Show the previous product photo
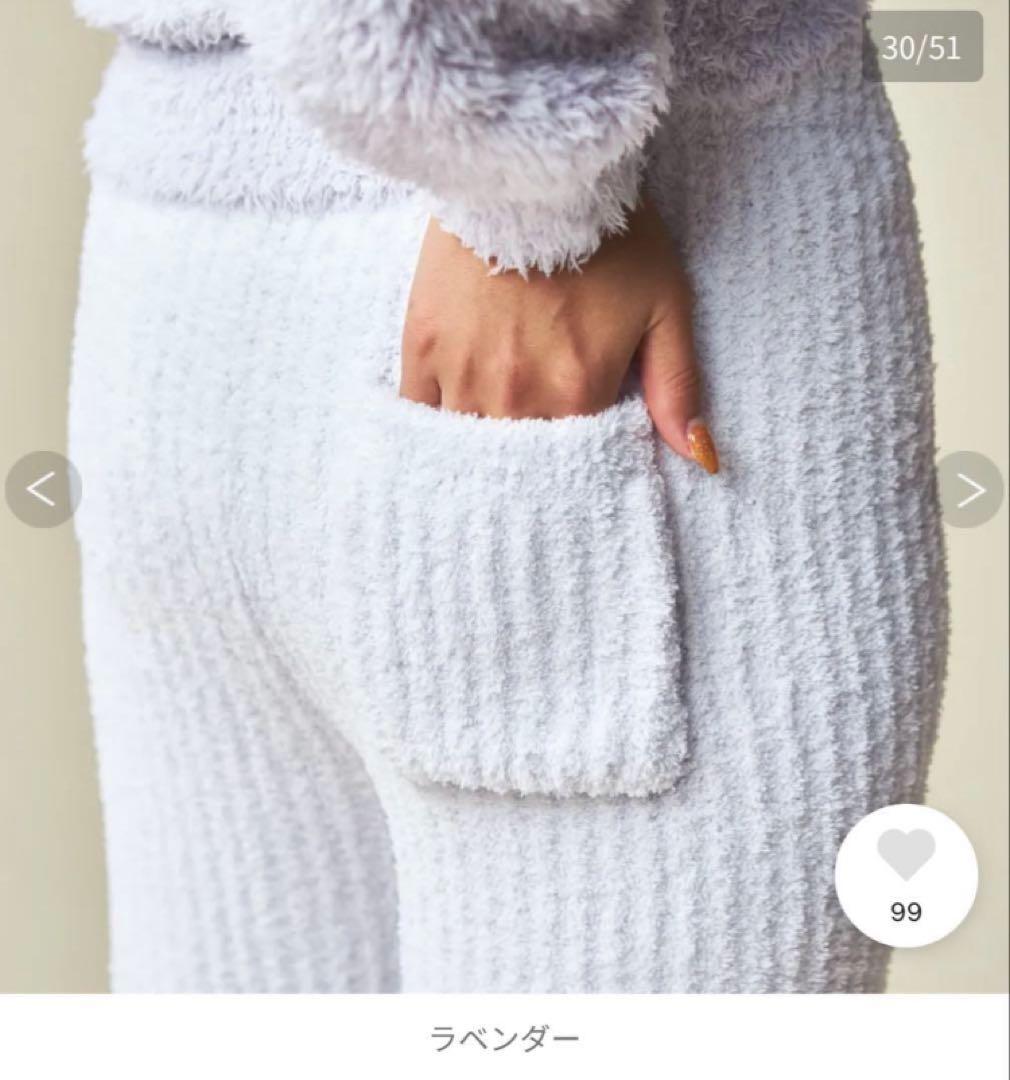This screenshot has width=1010, height=1080. click(42, 489)
